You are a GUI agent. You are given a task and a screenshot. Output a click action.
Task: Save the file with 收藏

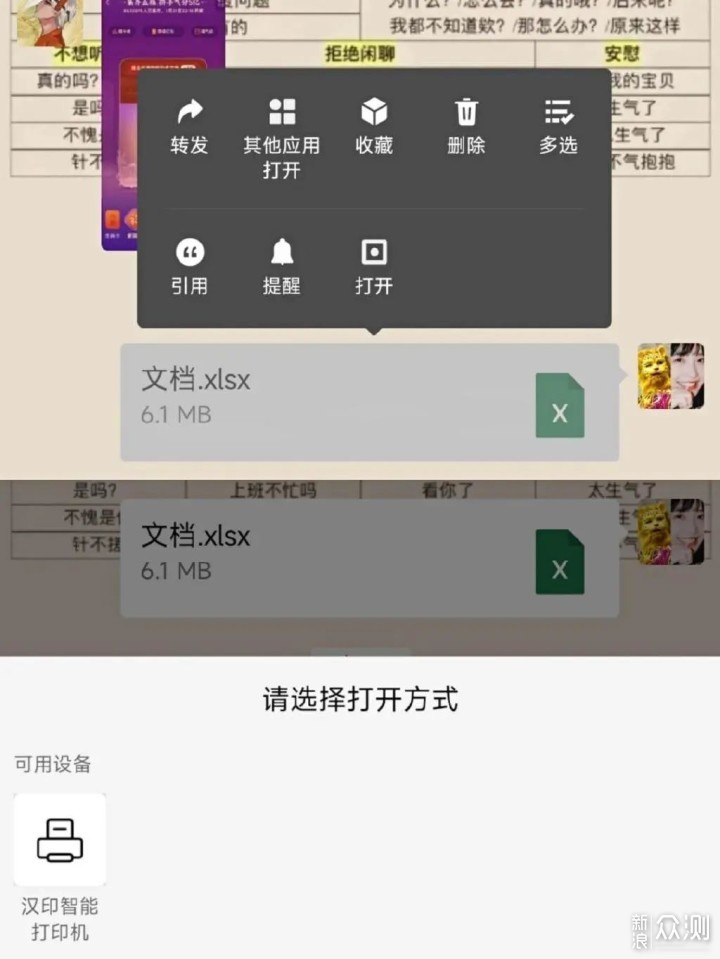point(374,126)
